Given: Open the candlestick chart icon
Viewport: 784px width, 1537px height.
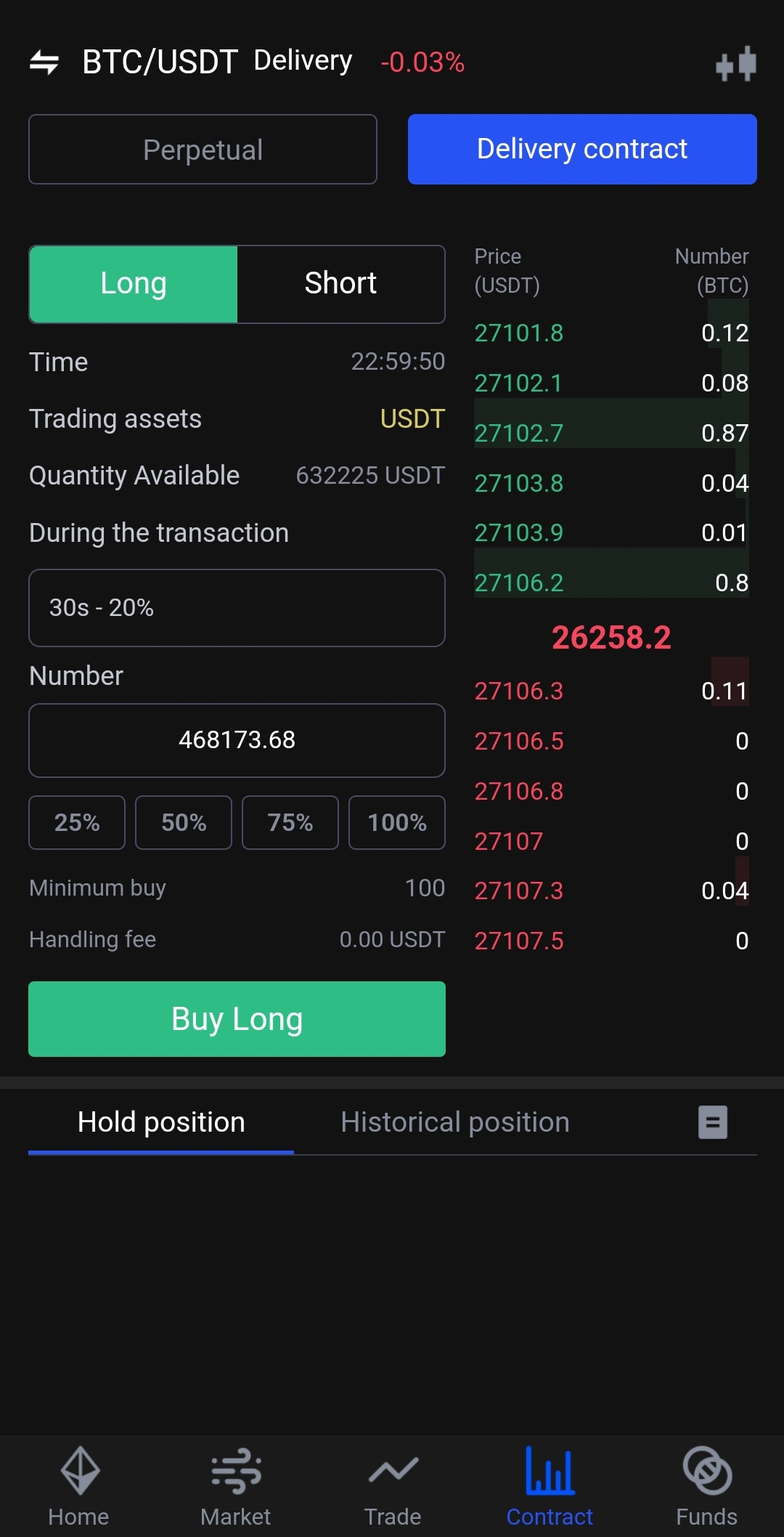Looking at the screenshot, I should 735,64.
